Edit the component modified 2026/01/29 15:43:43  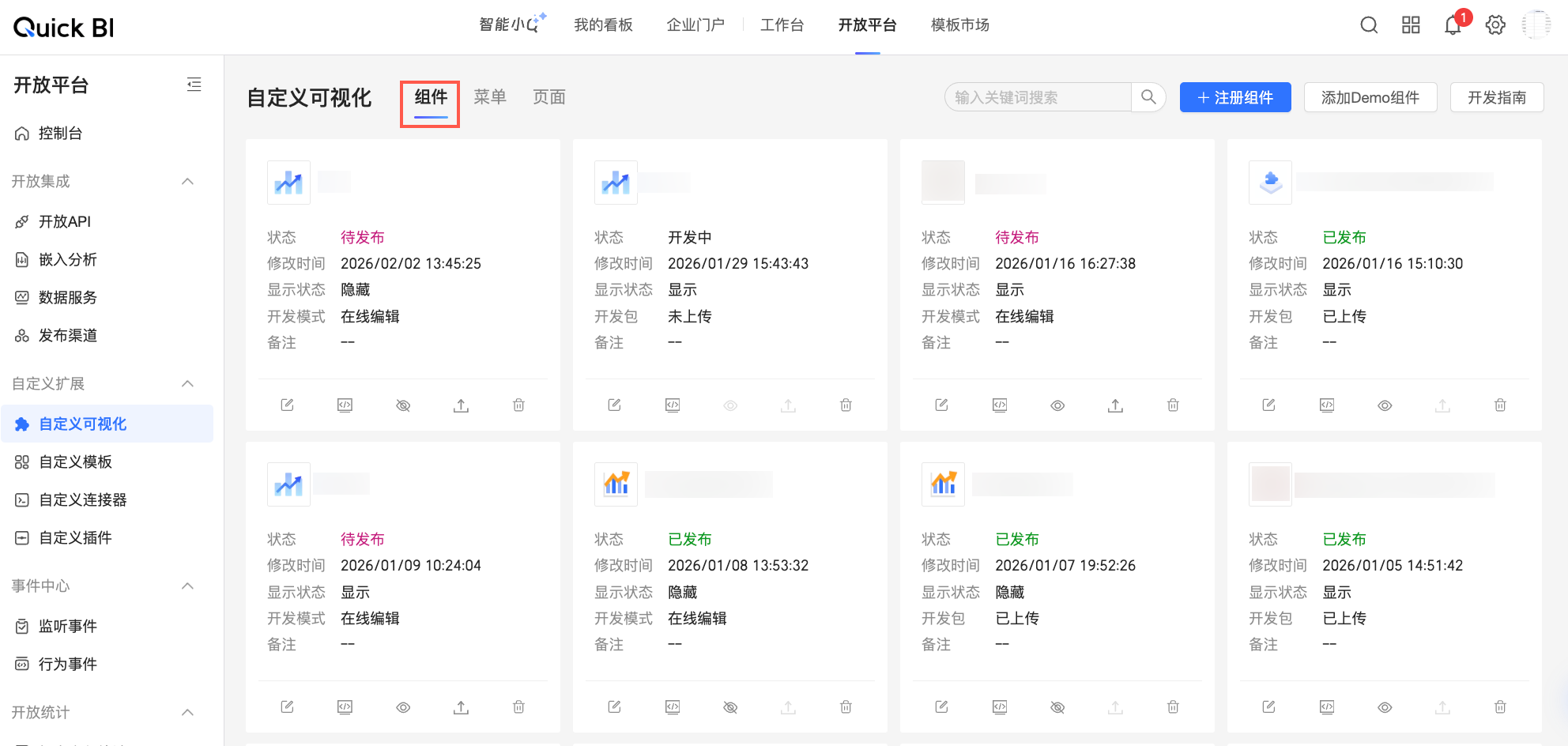[614, 405]
